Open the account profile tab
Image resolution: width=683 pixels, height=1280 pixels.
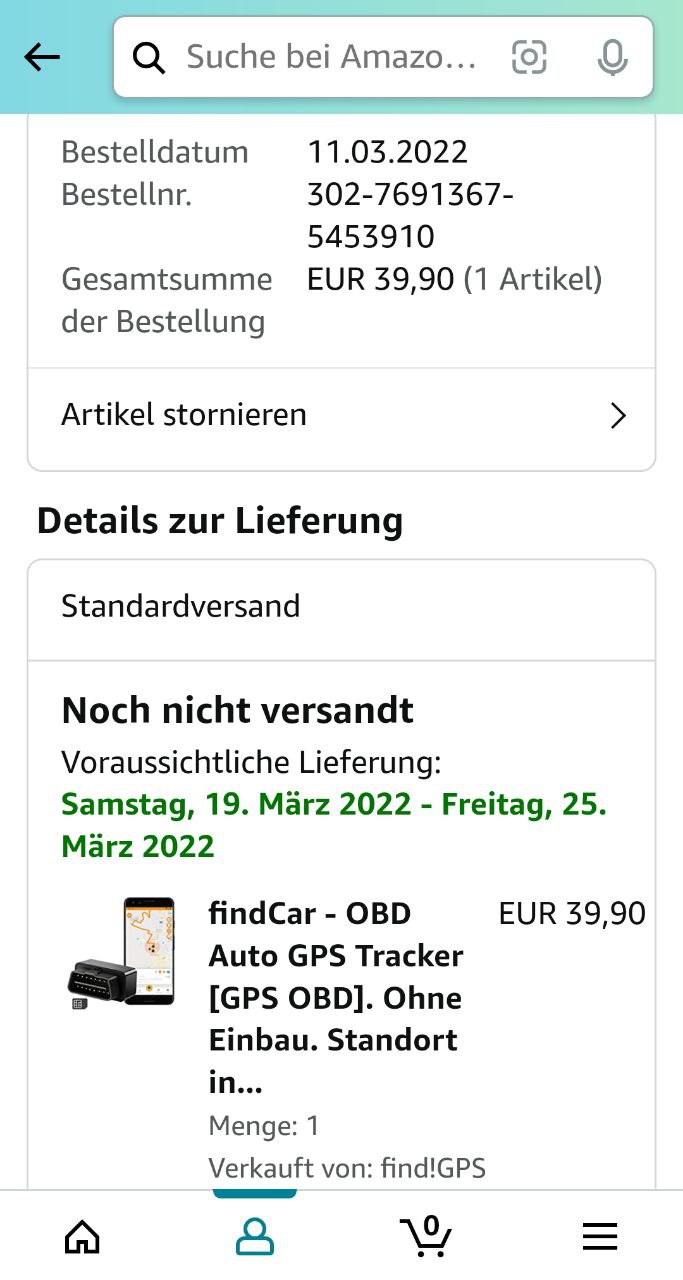pyautogui.click(x=255, y=1237)
